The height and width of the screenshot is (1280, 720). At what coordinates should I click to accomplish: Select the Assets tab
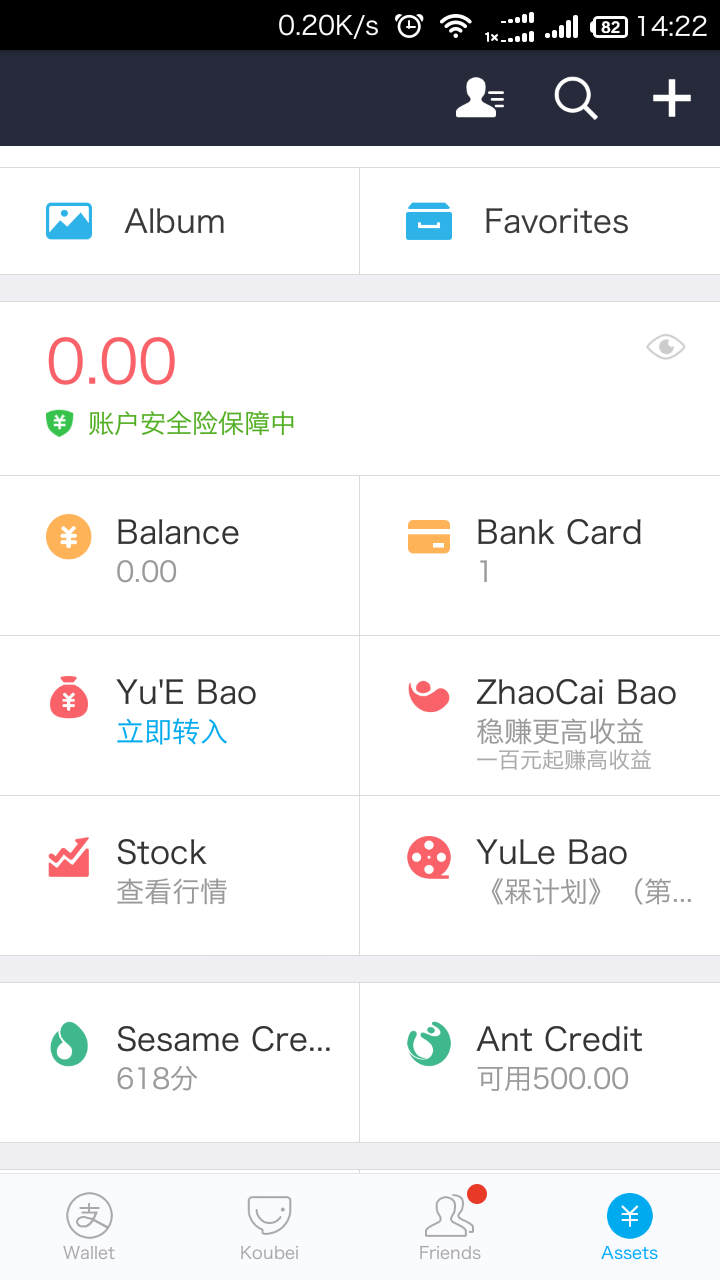[629, 1228]
